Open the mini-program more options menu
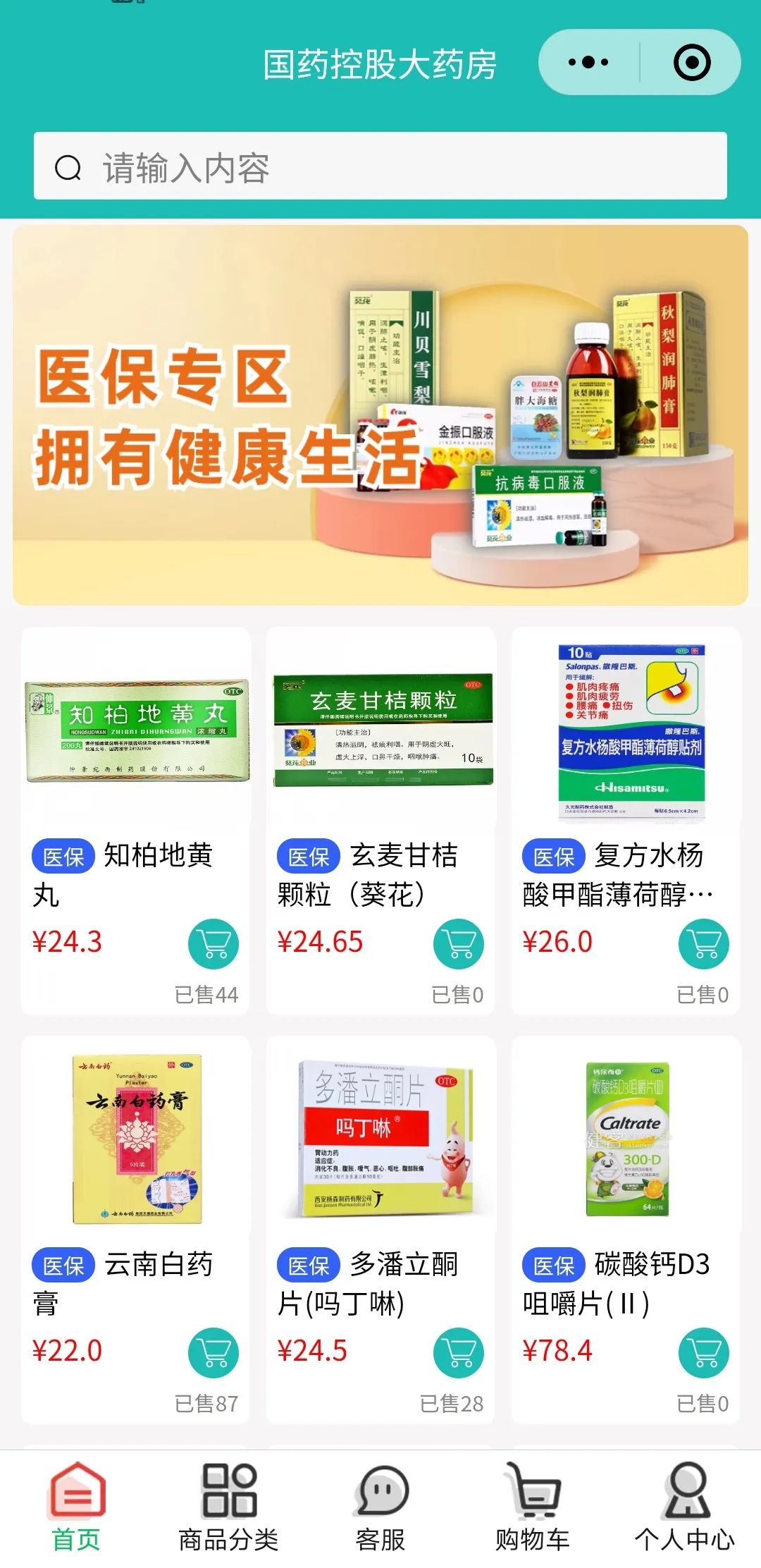This screenshot has width=761, height=1568. 588,62
